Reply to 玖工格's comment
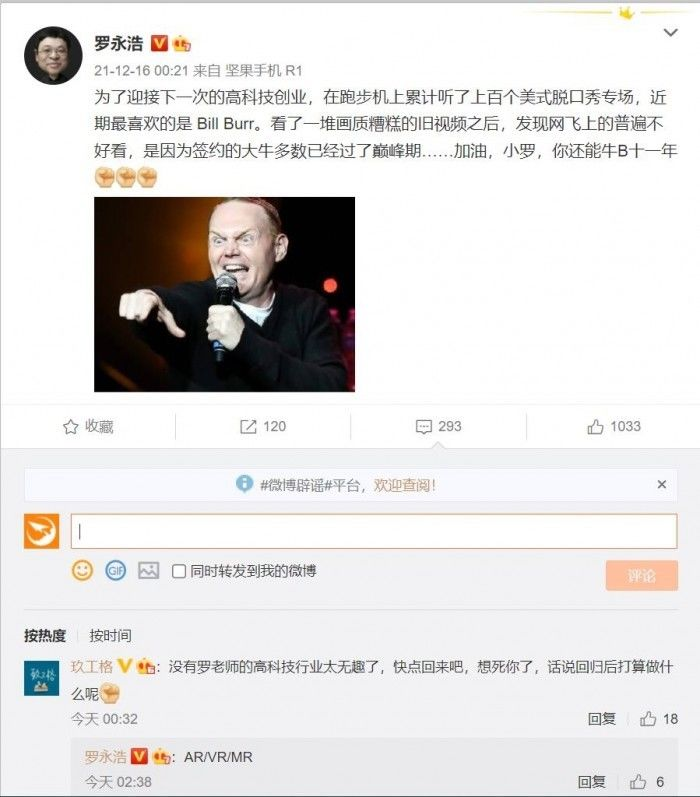The width and height of the screenshot is (700, 797). (601, 718)
